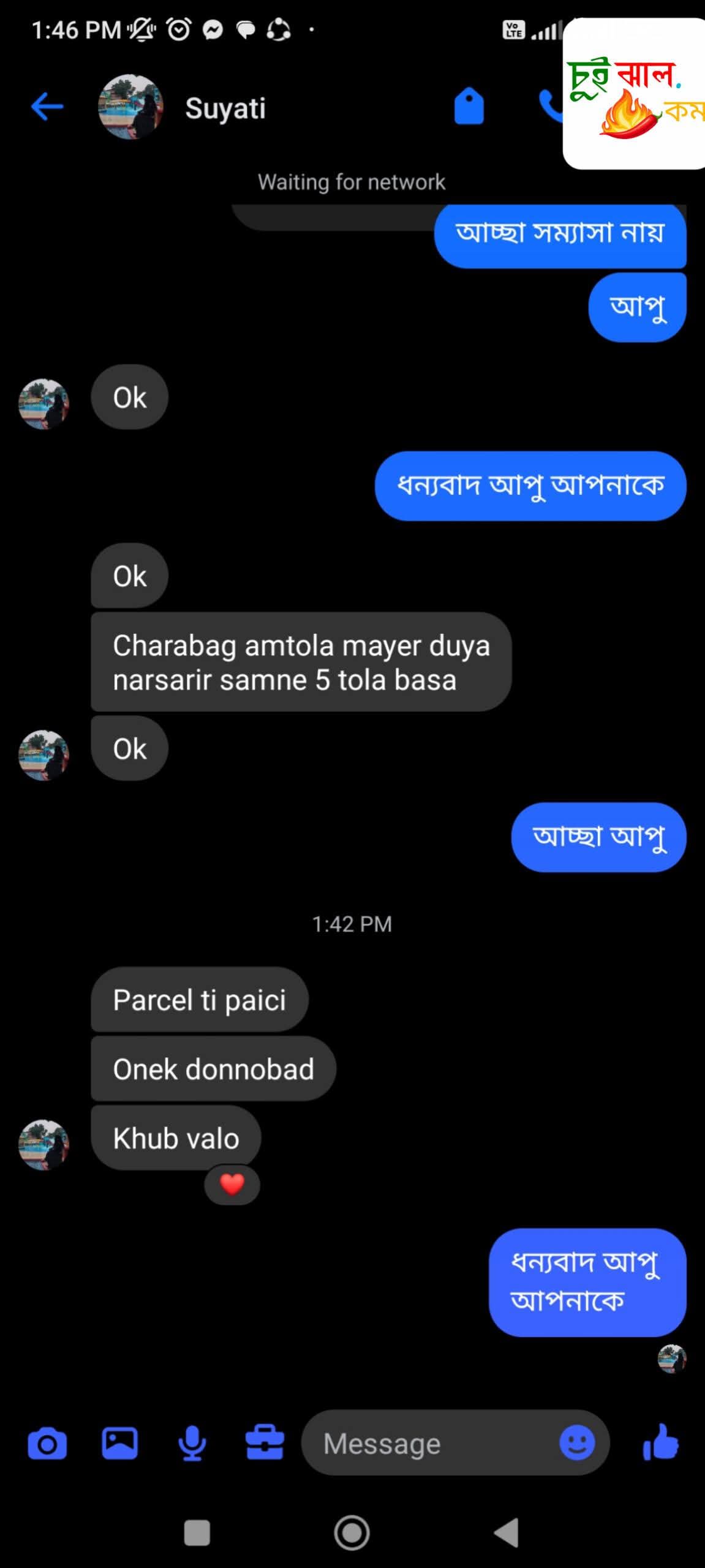Image resolution: width=705 pixels, height=1568 pixels.
Task: Send a thumbs-up like
Action: (661, 1443)
